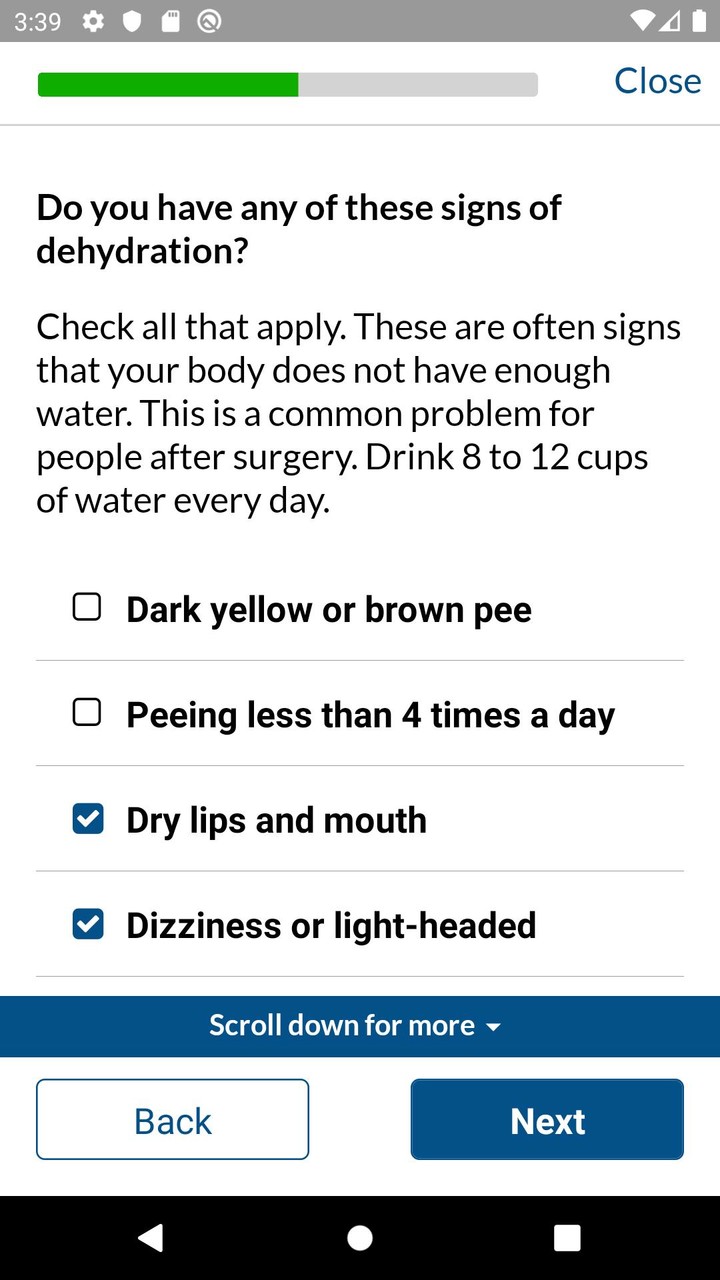Select Peeing less than 4 times a day
Screen dimensions: 720x1280
click(88, 713)
